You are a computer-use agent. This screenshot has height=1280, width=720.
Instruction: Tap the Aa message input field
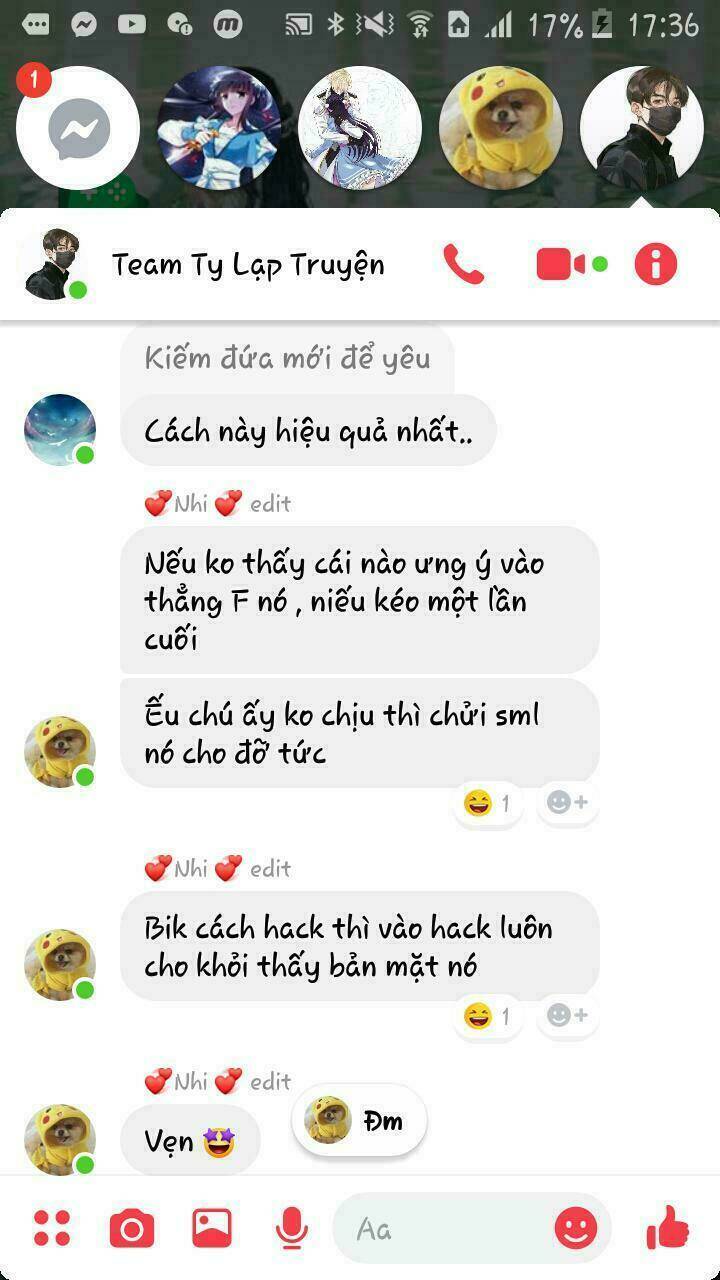440,1228
